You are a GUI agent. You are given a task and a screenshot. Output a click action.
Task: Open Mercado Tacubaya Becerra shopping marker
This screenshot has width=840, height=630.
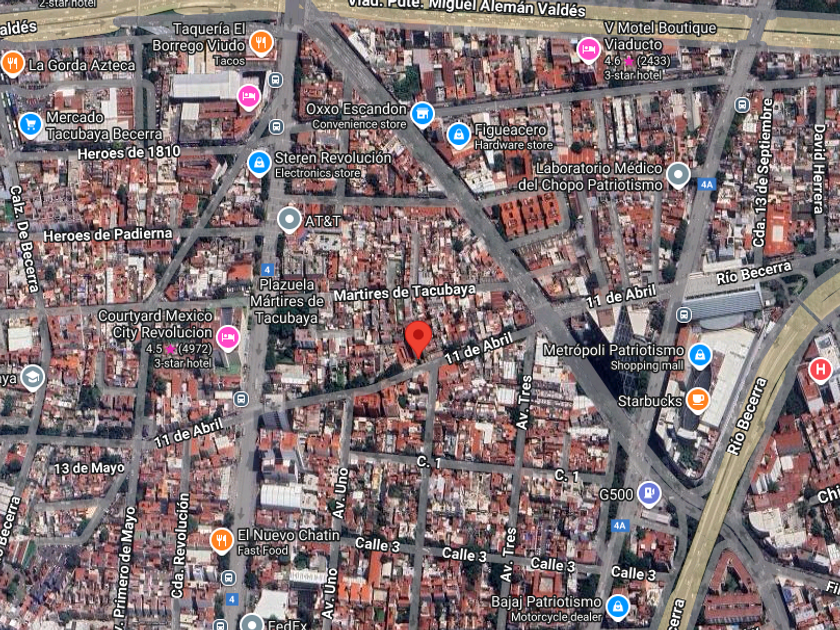point(31,125)
